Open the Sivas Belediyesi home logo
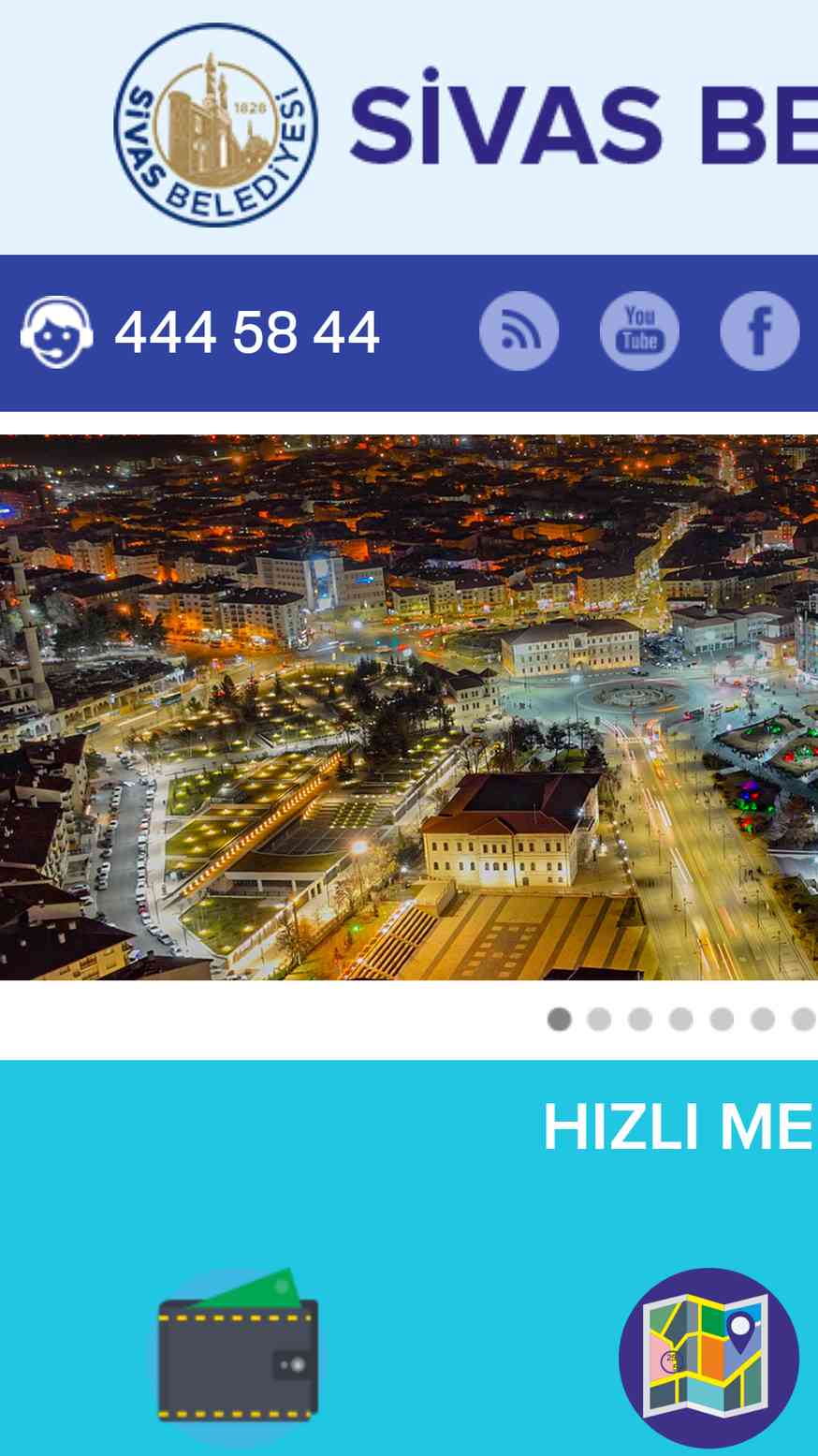This screenshot has height=1456, width=818. click(215, 125)
